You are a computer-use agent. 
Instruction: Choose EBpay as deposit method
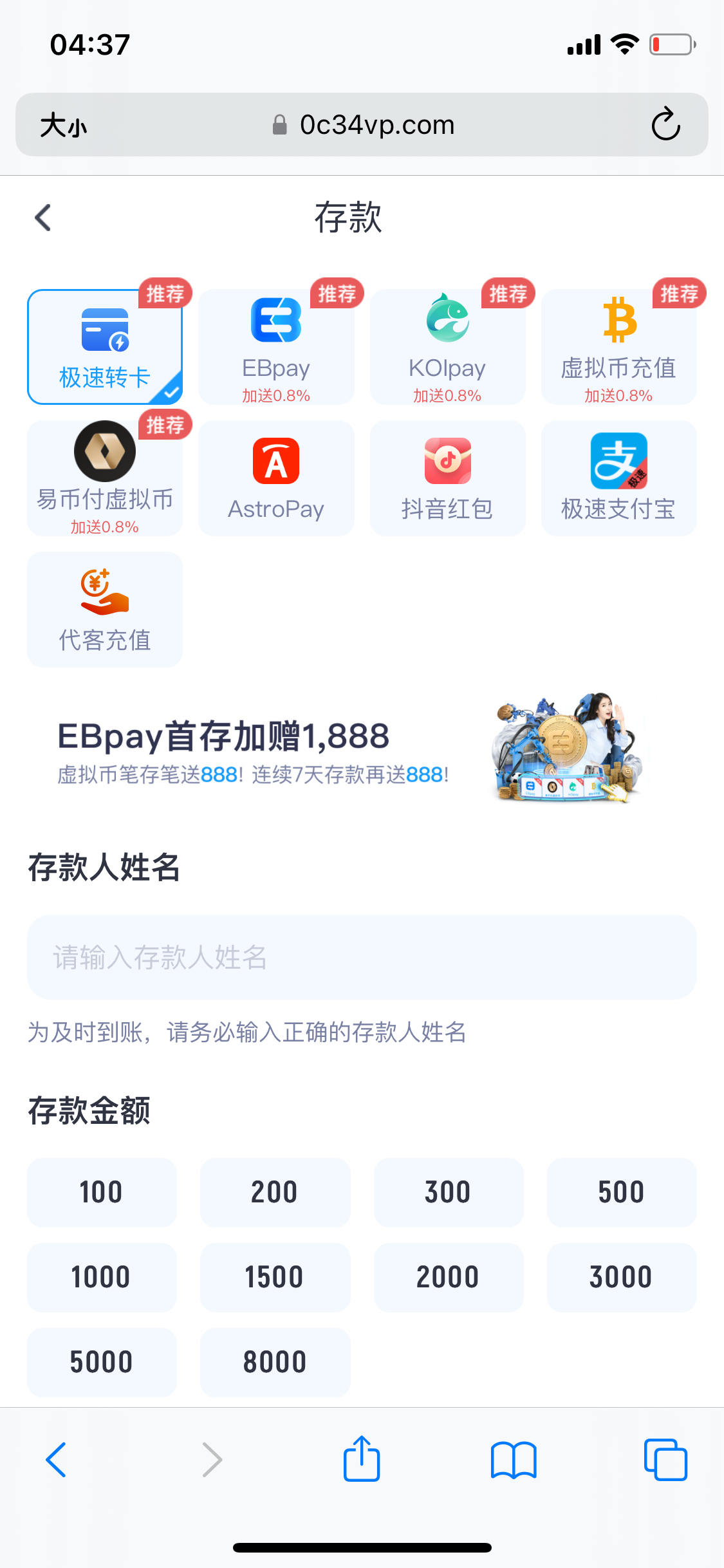point(276,347)
